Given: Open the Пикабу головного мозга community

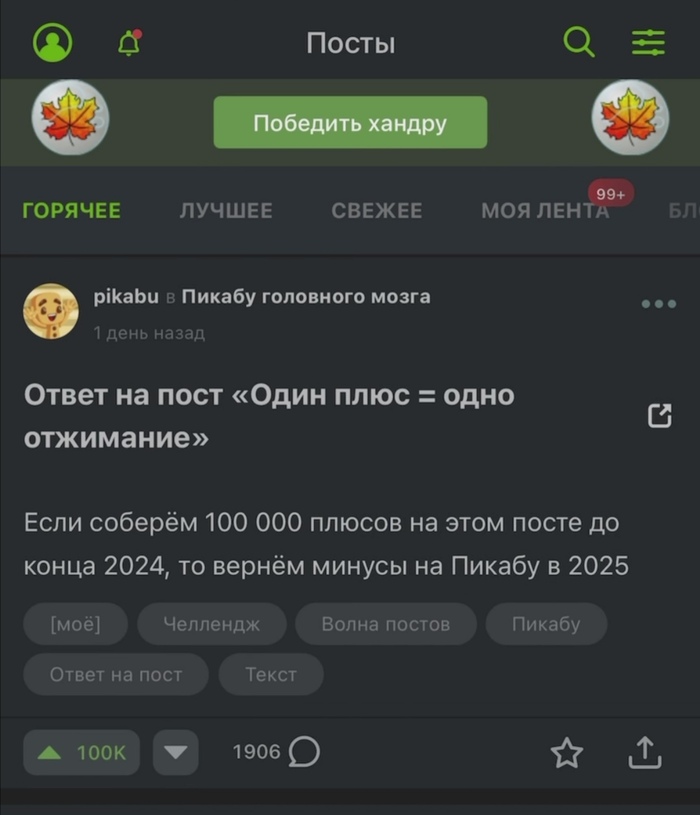Looking at the screenshot, I should point(306,296).
